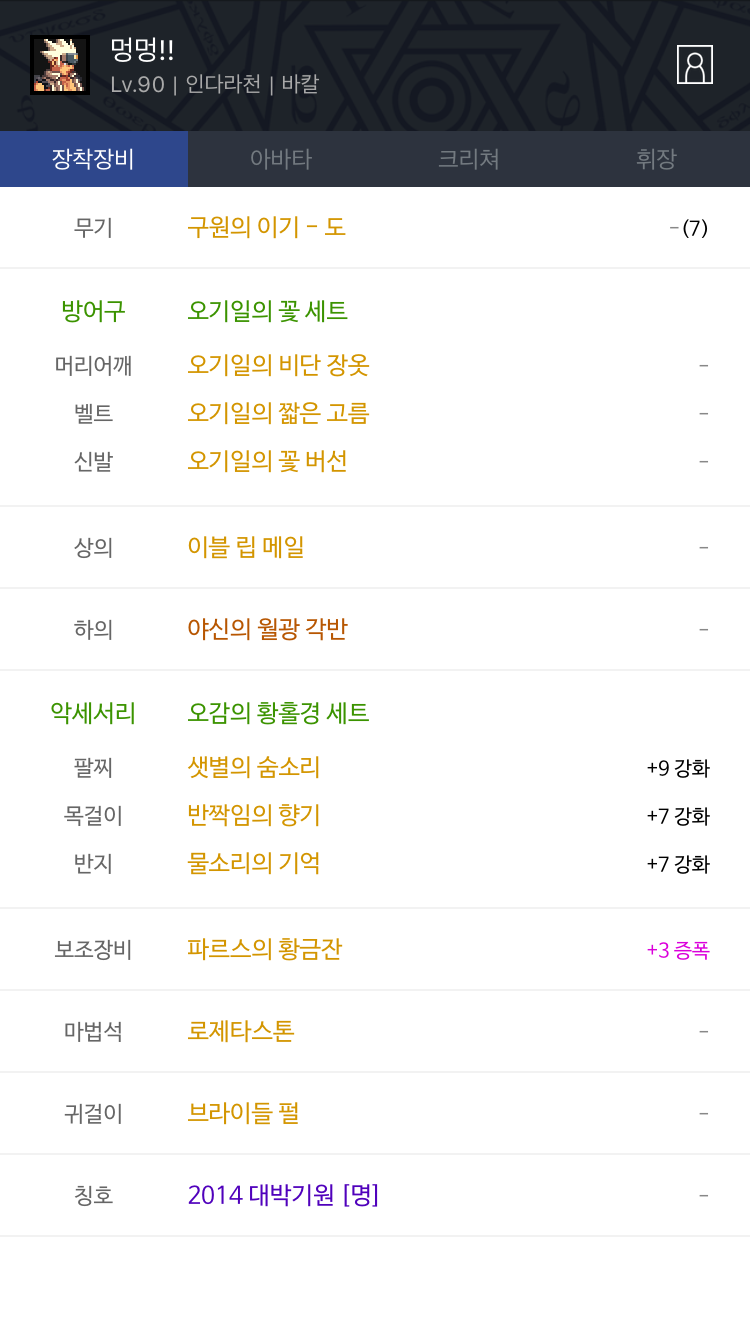This screenshot has width=750, height=1334.
Task: Switch to the 크리쳐 tab
Action: click(469, 159)
